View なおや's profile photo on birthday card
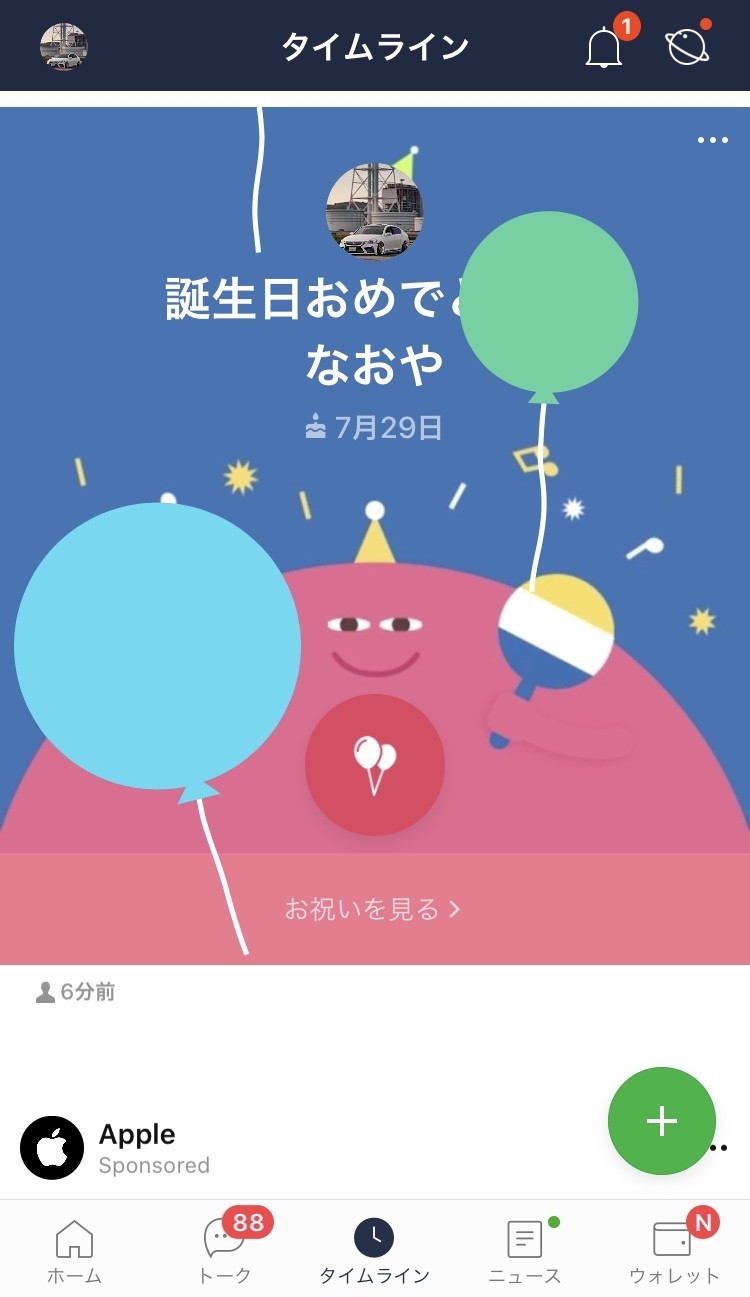 (x=375, y=211)
